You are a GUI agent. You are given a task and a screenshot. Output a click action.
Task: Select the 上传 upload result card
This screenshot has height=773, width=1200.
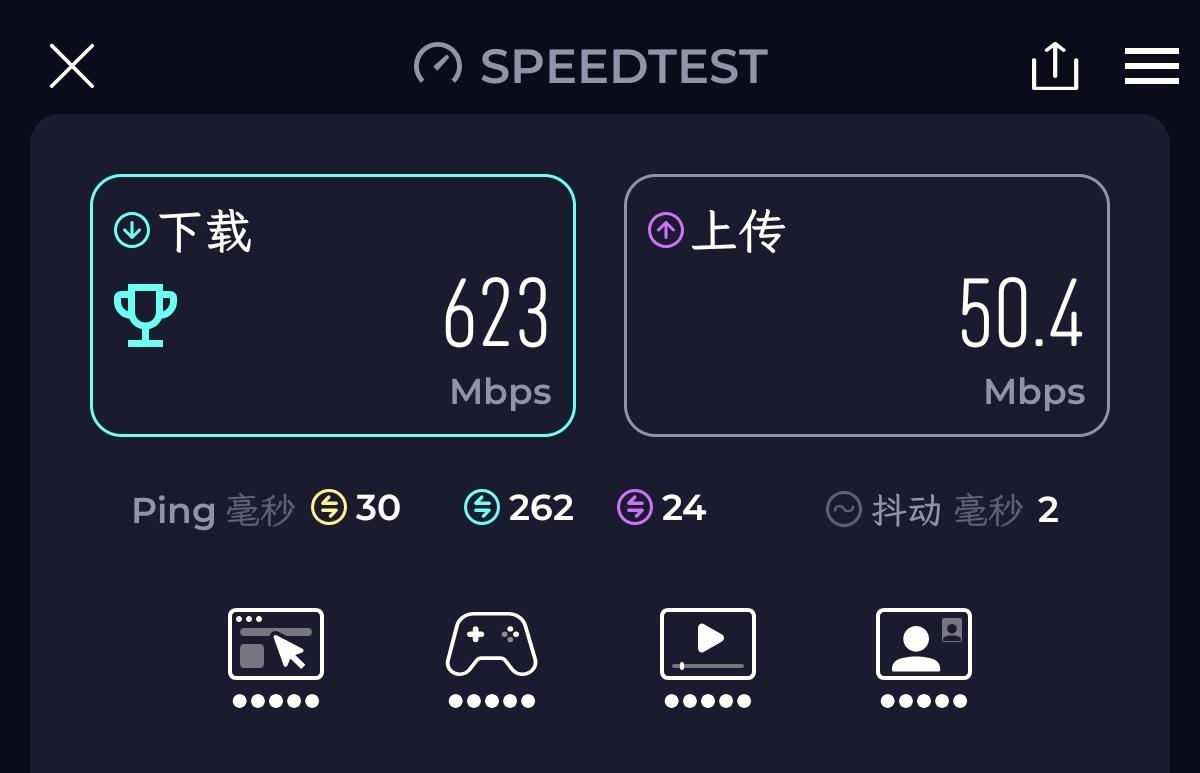tap(867, 306)
